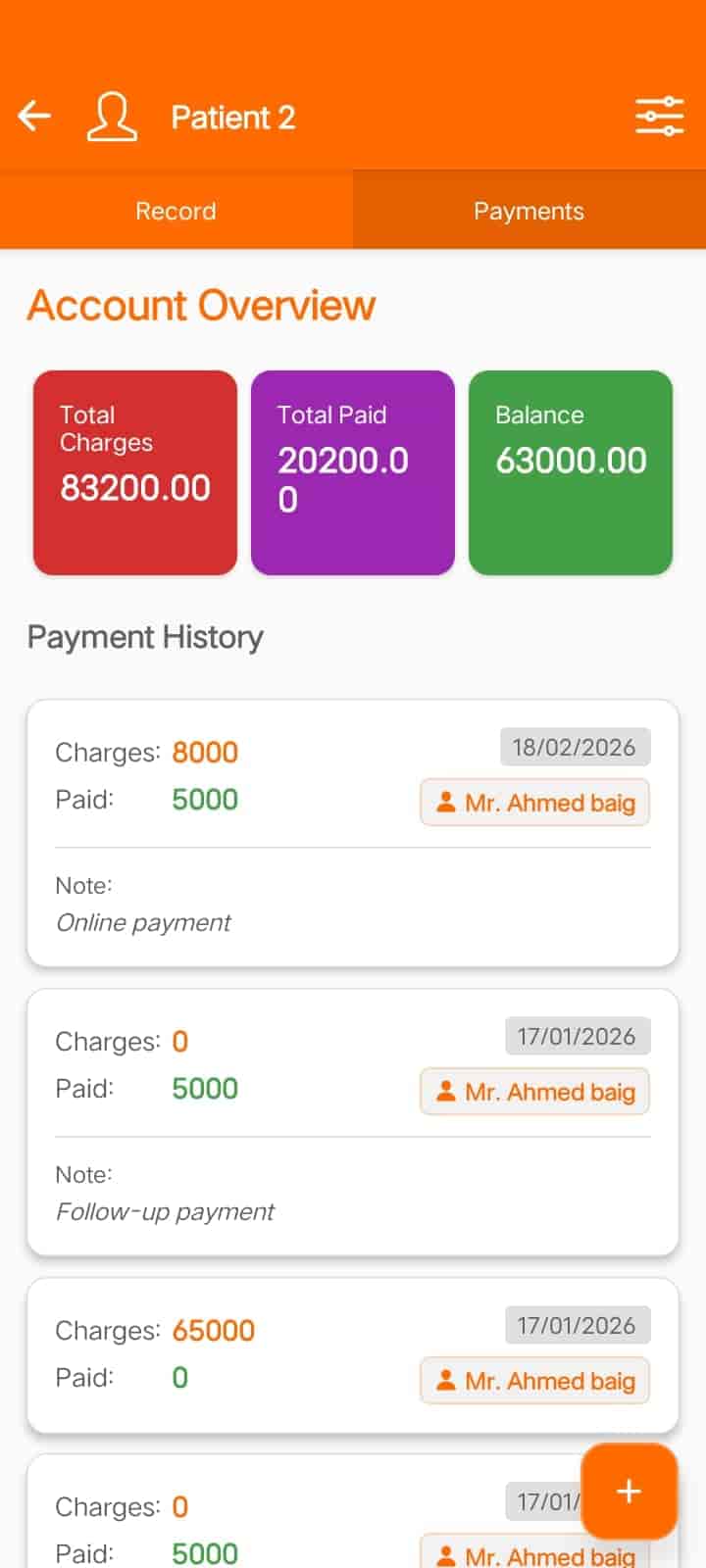Image resolution: width=706 pixels, height=1568 pixels.
Task: Open the green Balance card
Action: pos(571,472)
